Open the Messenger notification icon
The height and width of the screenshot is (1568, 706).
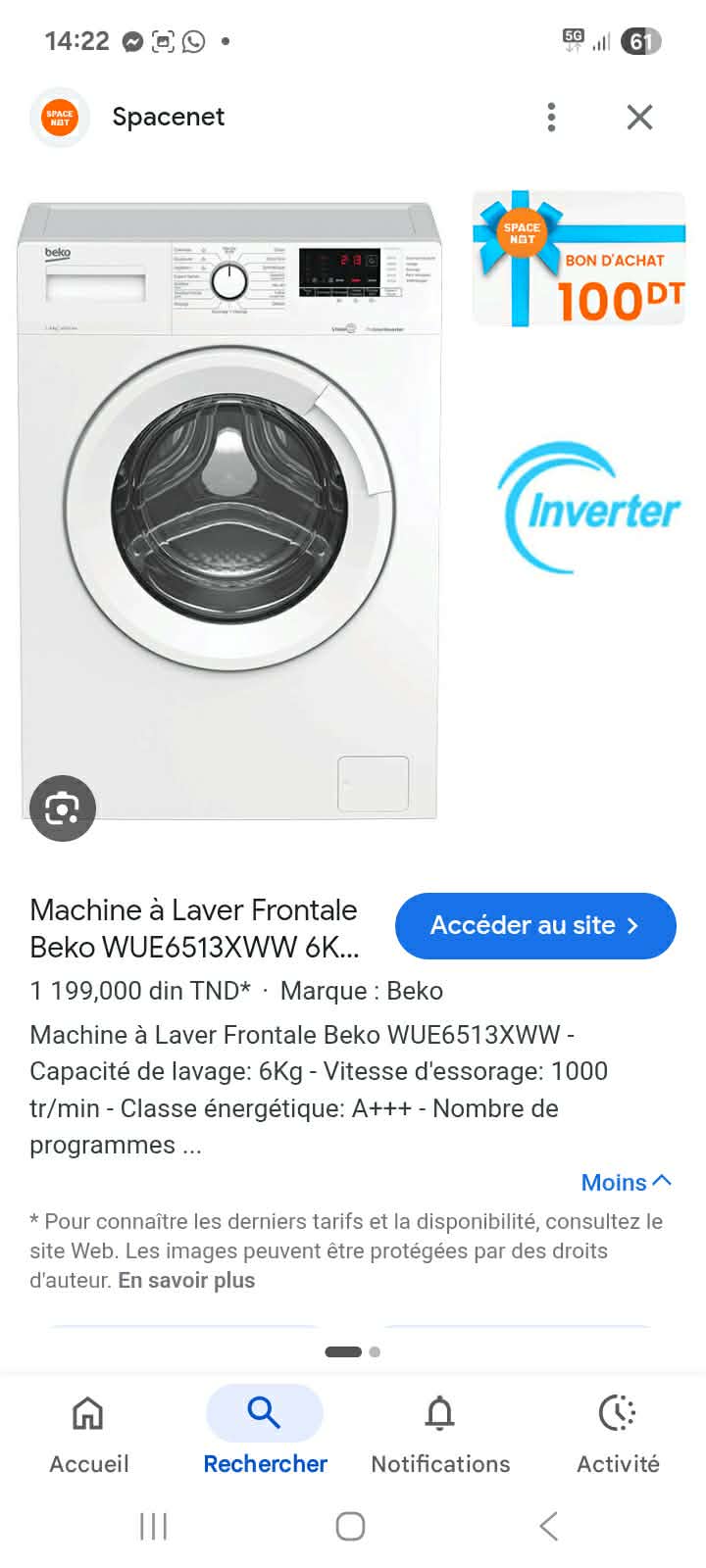pyautogui.click(x=132, y=41)
